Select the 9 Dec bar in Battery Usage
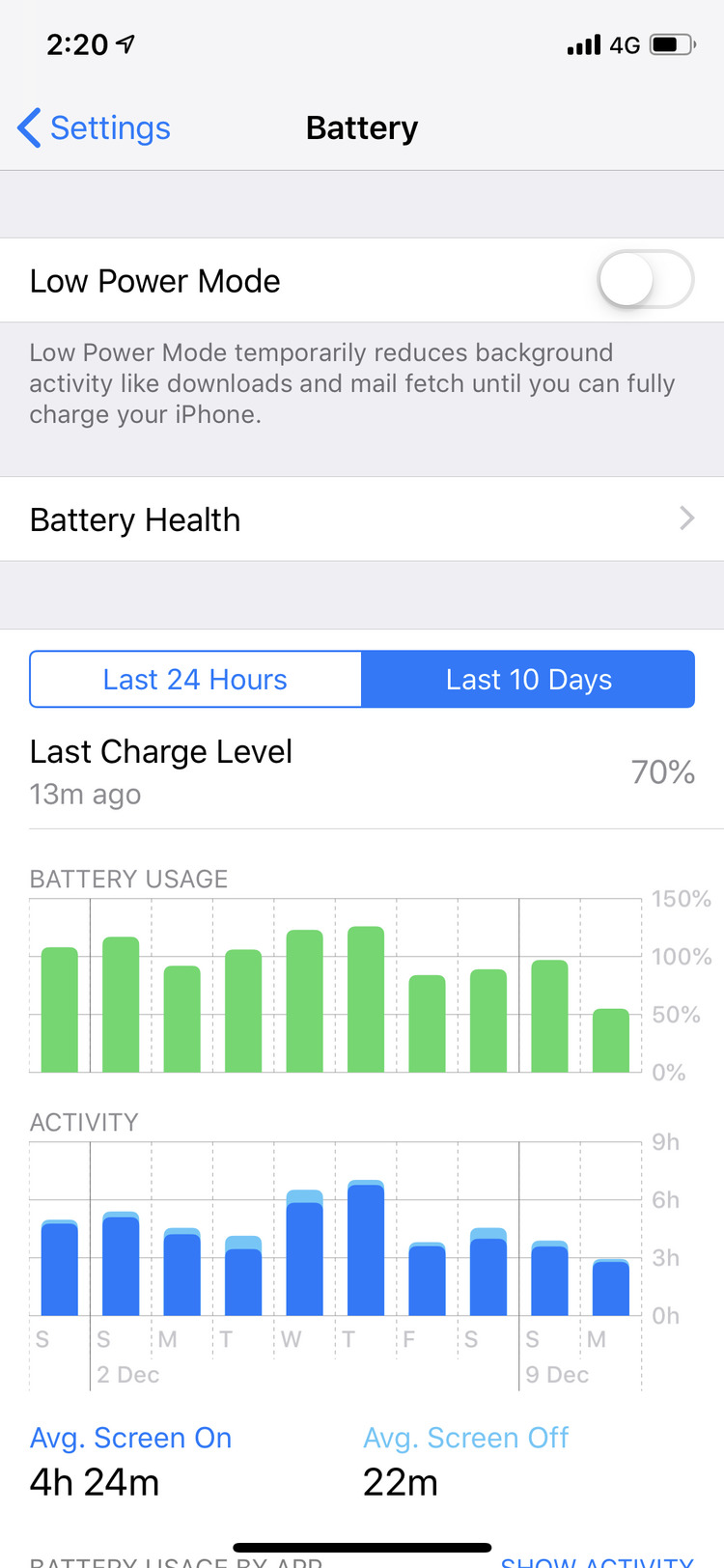724x1568 pixels. (549, 1016)
